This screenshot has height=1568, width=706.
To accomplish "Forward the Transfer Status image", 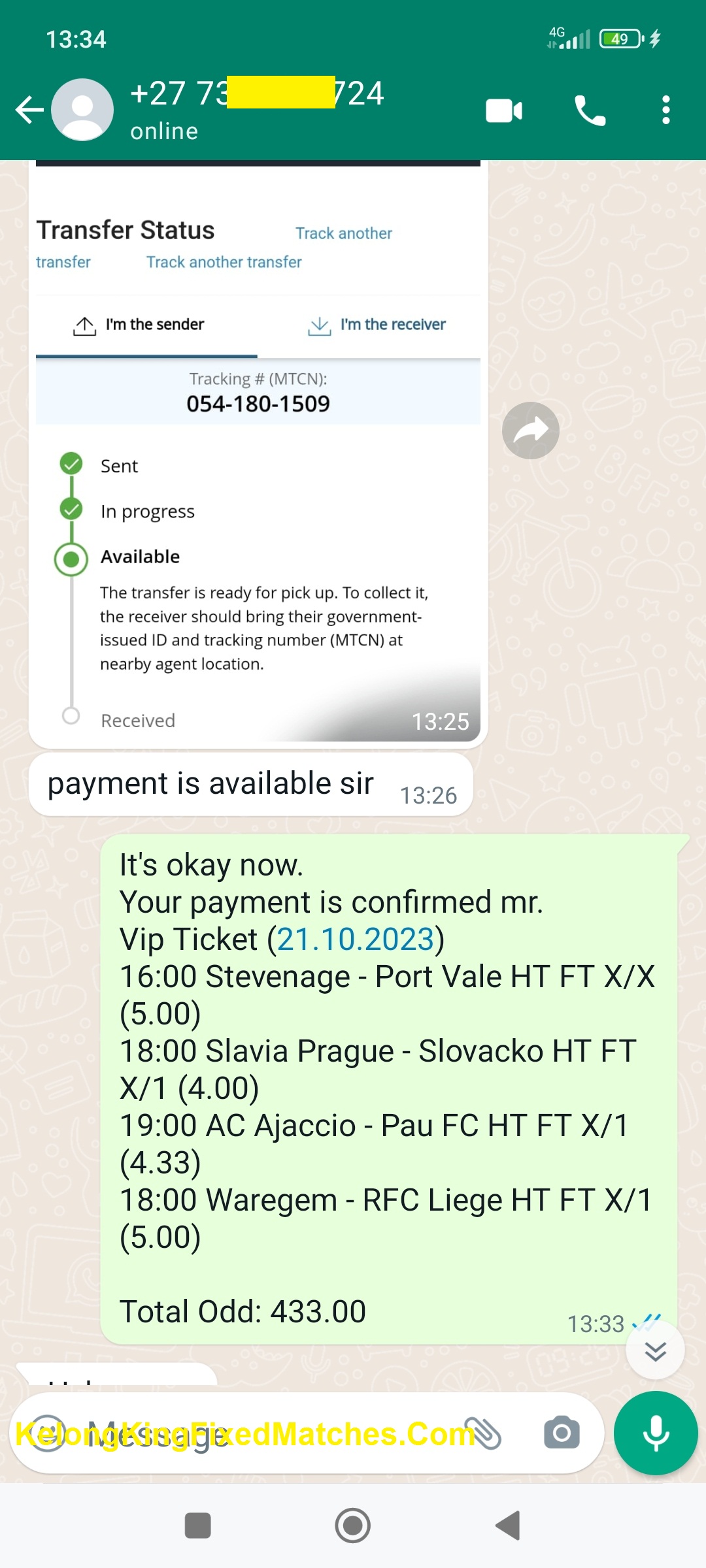I will pyautogui.click(x=530, y=431).
